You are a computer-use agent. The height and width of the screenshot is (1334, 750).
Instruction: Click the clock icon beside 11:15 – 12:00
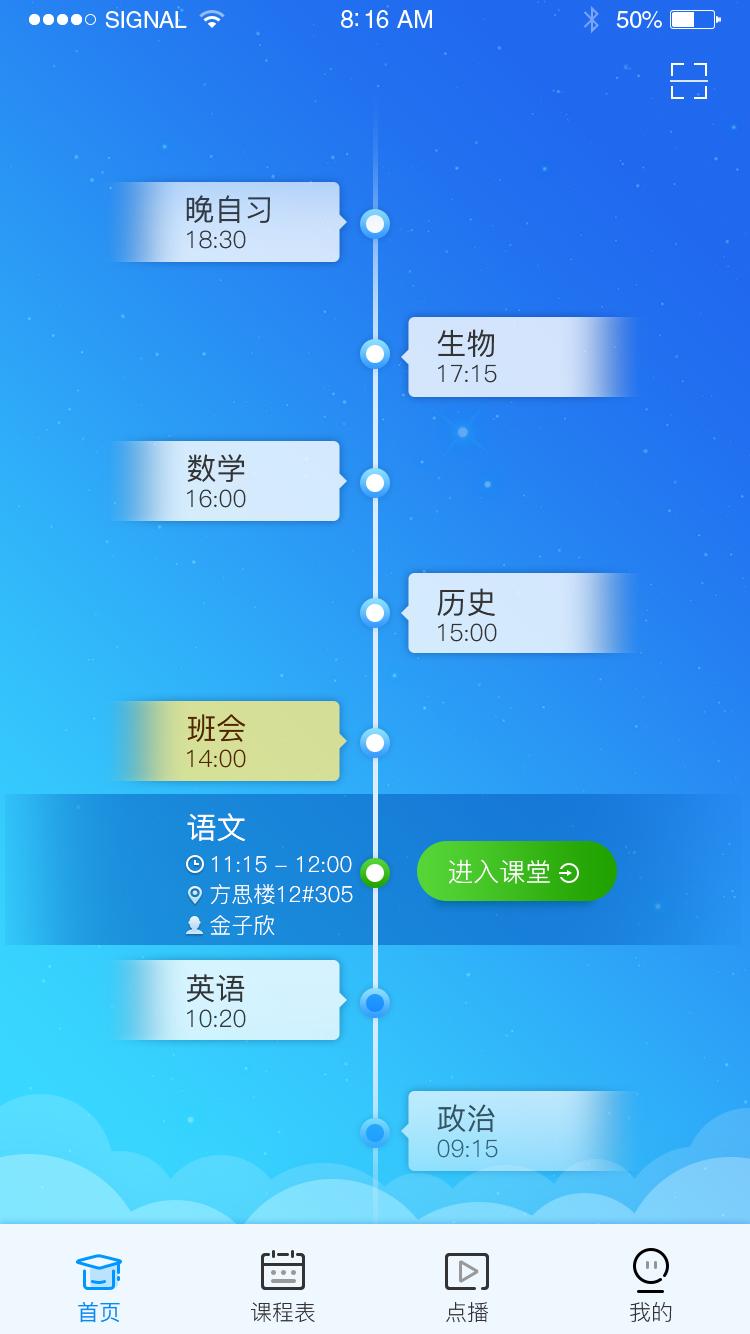tap(196, 864)
